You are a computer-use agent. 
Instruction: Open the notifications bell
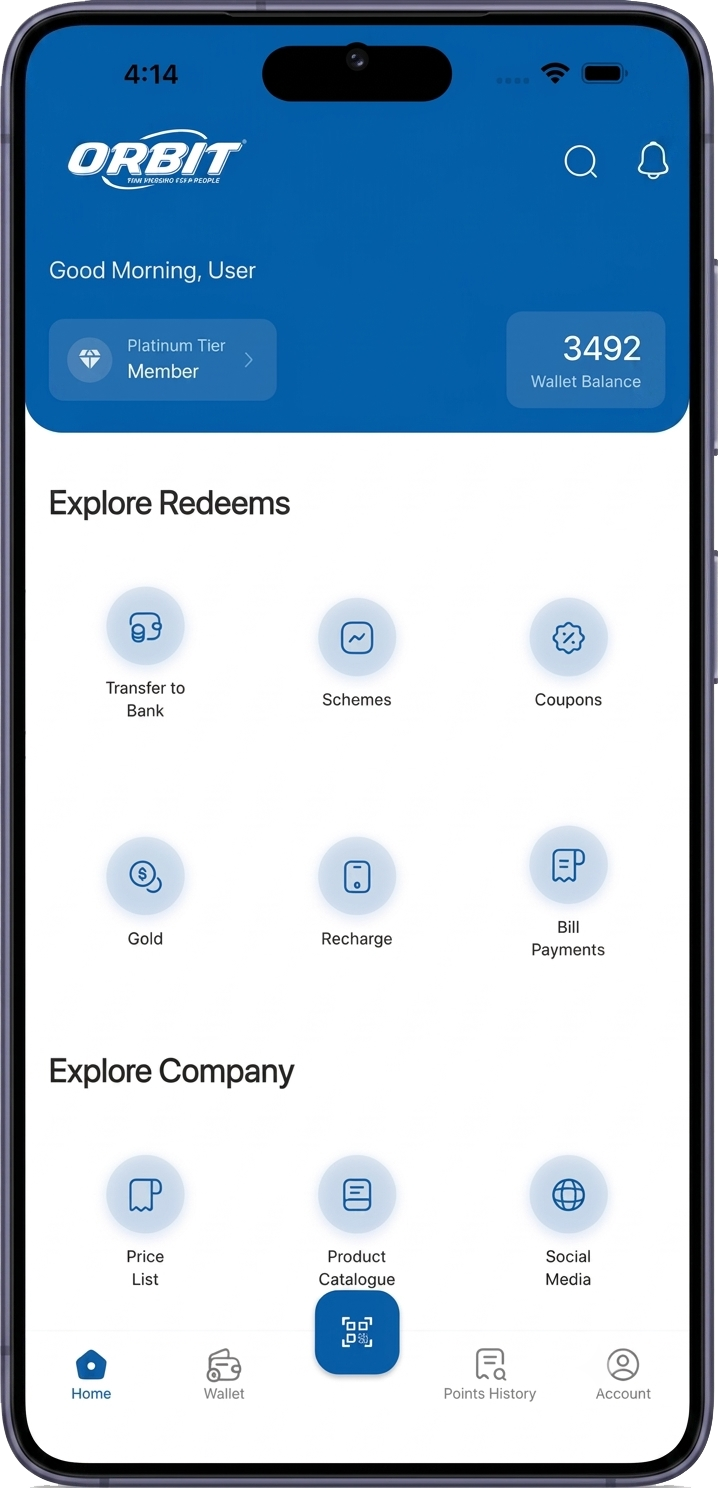[x=653, y=160]
